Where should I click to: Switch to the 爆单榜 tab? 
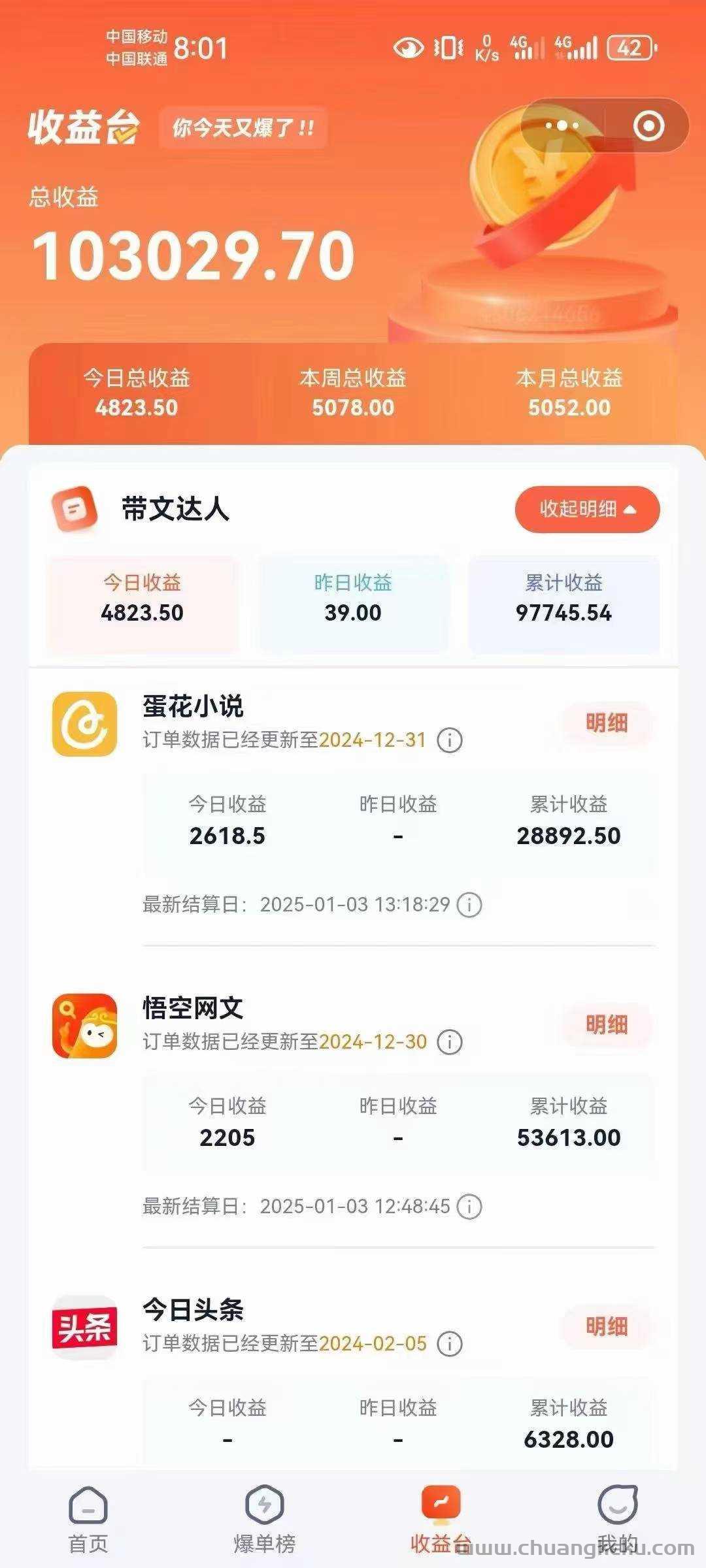(265, 1519)
